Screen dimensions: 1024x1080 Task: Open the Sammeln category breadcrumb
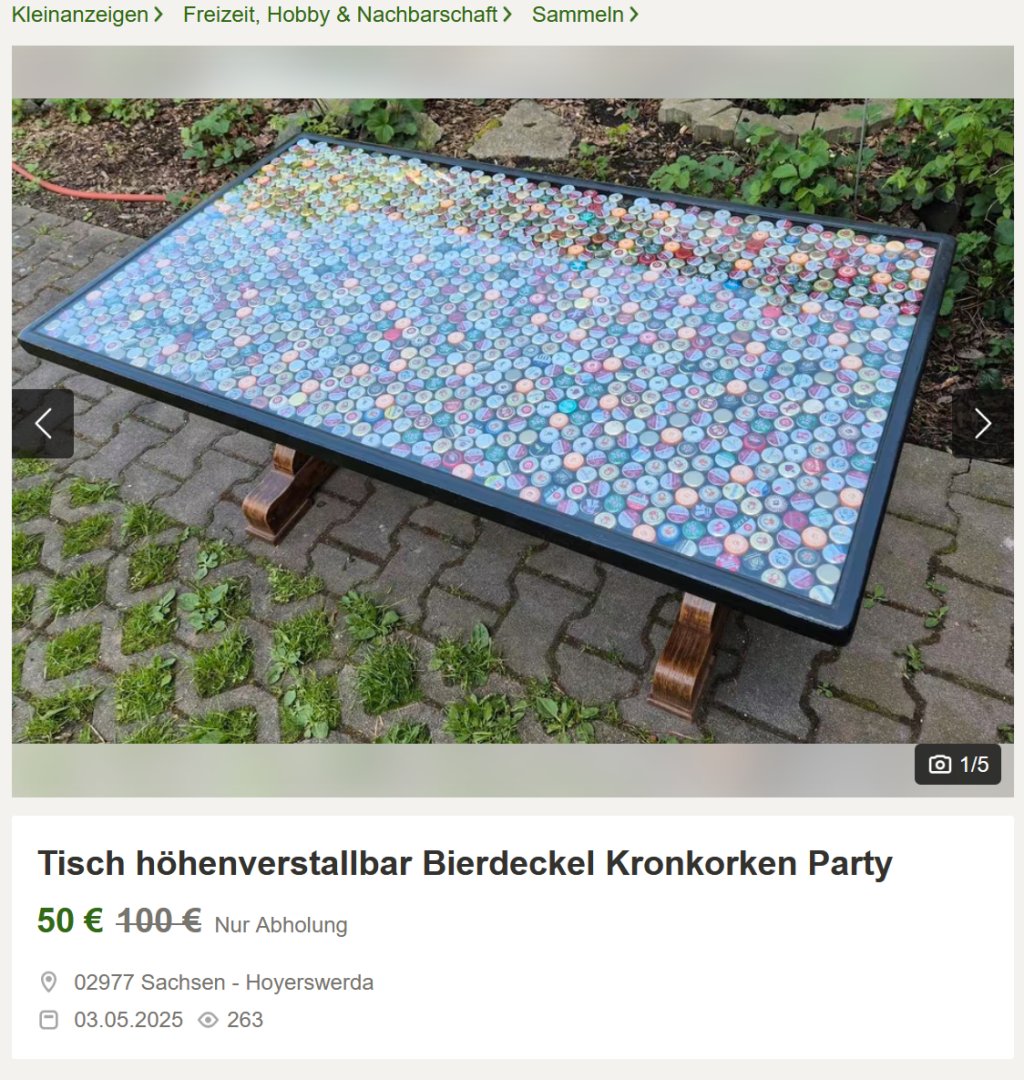tap(578, 15)
